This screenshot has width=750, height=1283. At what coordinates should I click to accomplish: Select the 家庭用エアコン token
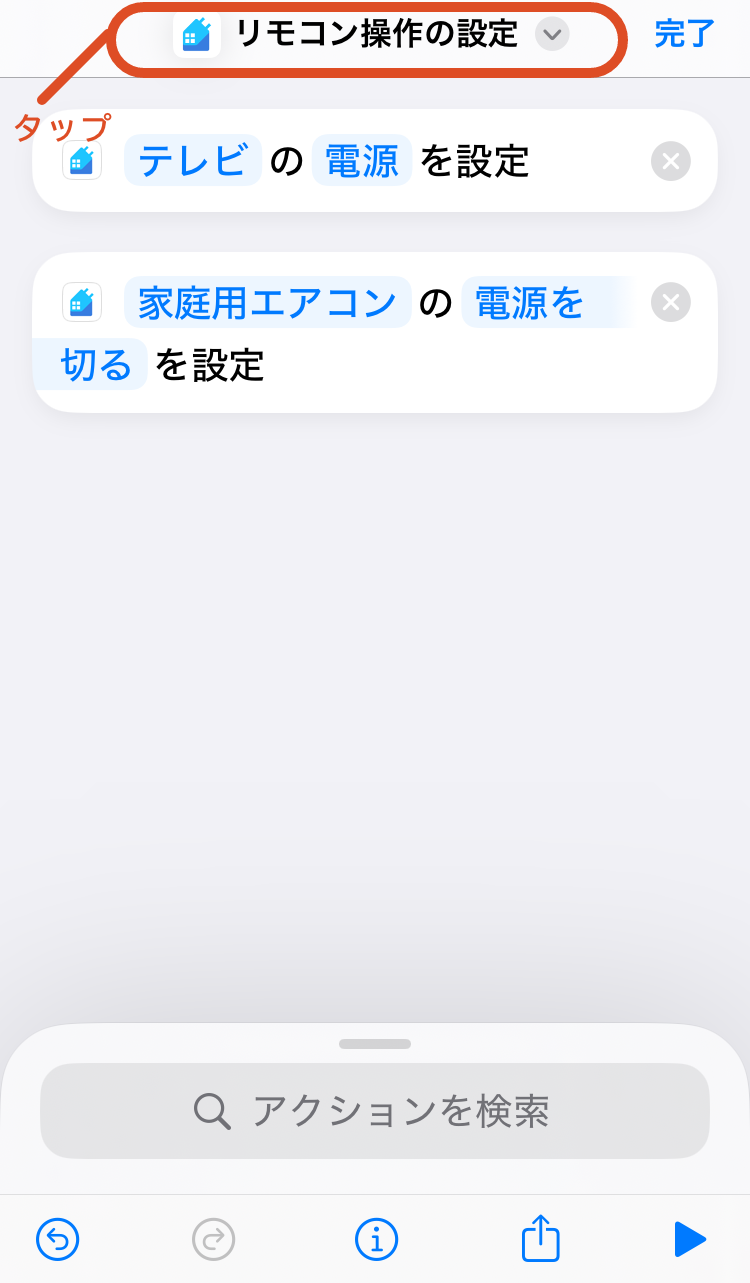pyautogui.click(x=267, y=302)
